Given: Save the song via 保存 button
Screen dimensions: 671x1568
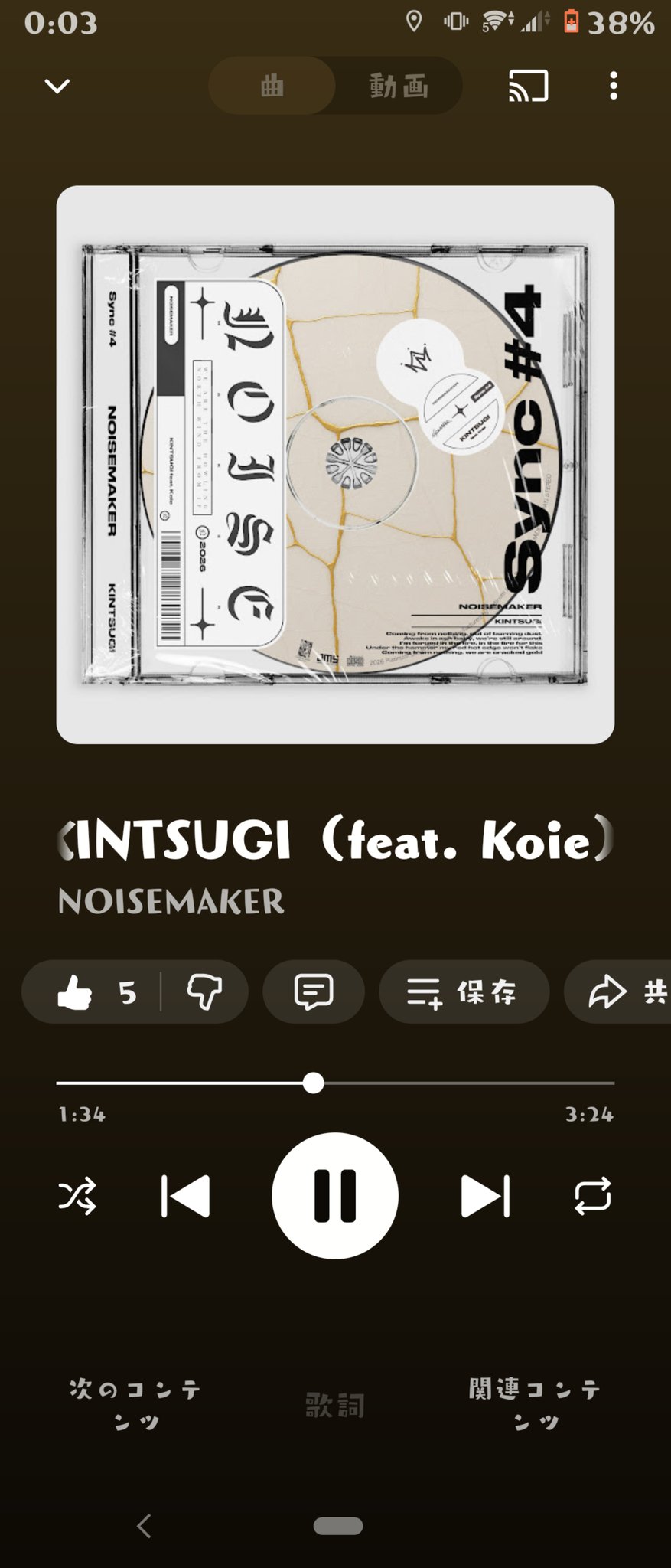Looking at the screenshot, I should (464, 993).
